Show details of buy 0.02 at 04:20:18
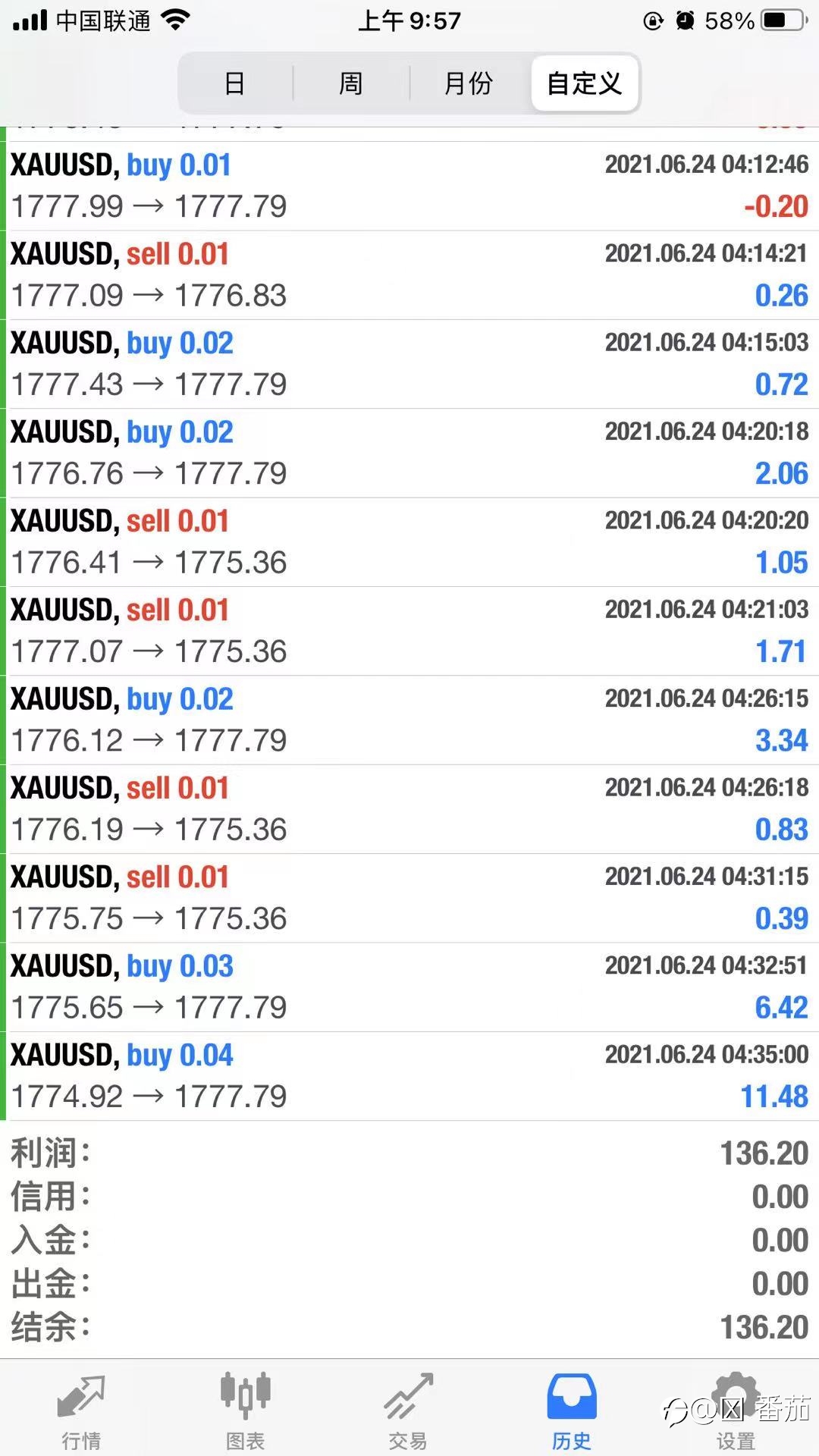819x1456 pixels. click(409, 453)
